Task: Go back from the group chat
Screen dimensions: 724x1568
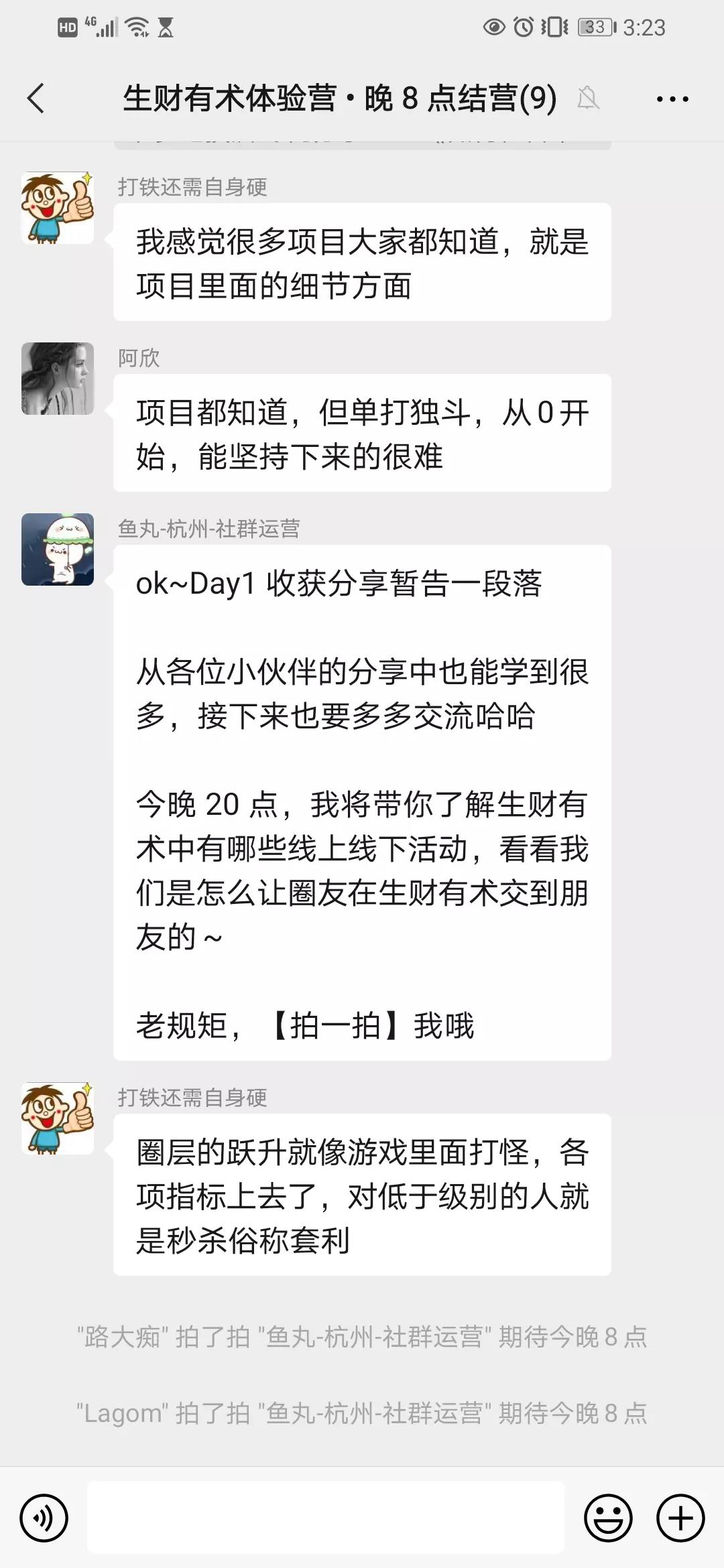Action: point(36,99)
